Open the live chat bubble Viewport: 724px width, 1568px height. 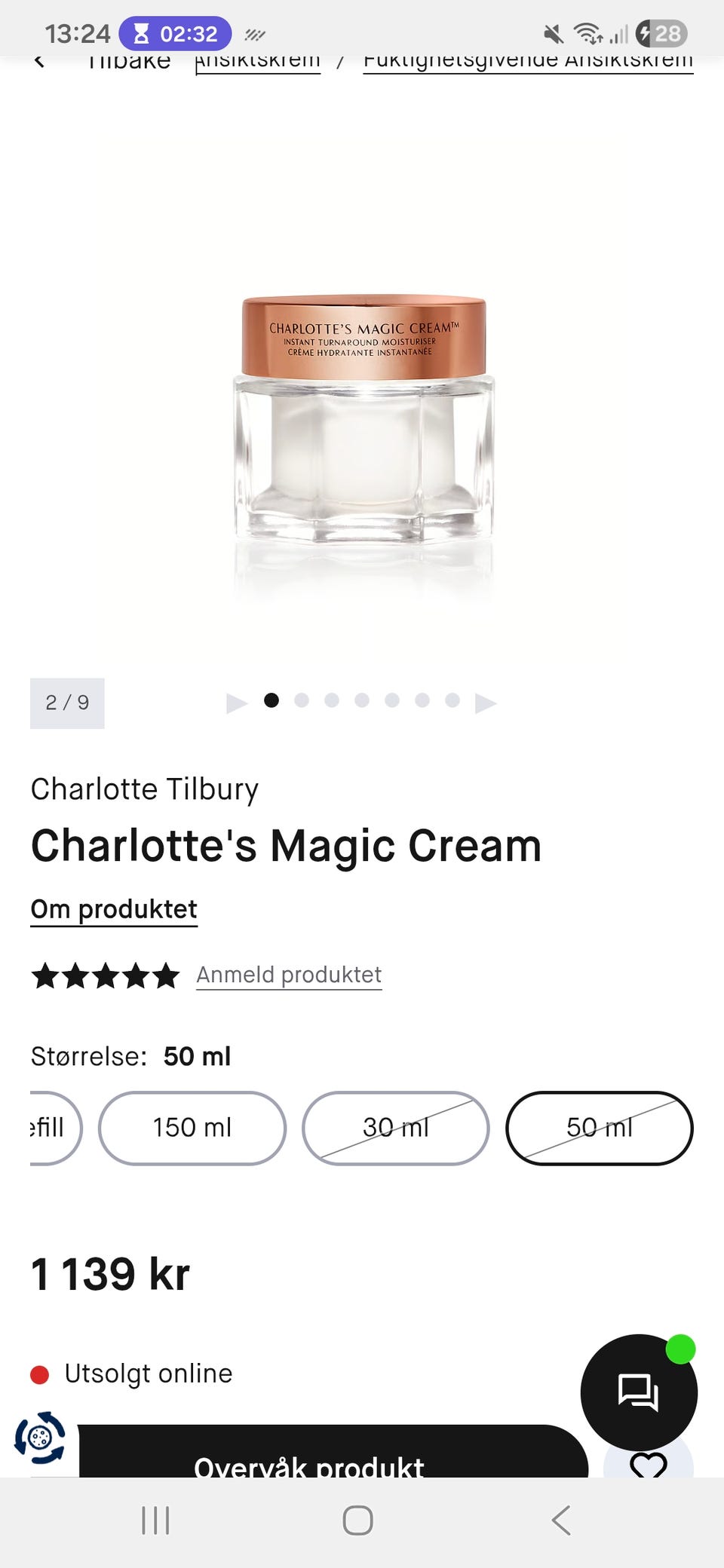click(638, 1392)
